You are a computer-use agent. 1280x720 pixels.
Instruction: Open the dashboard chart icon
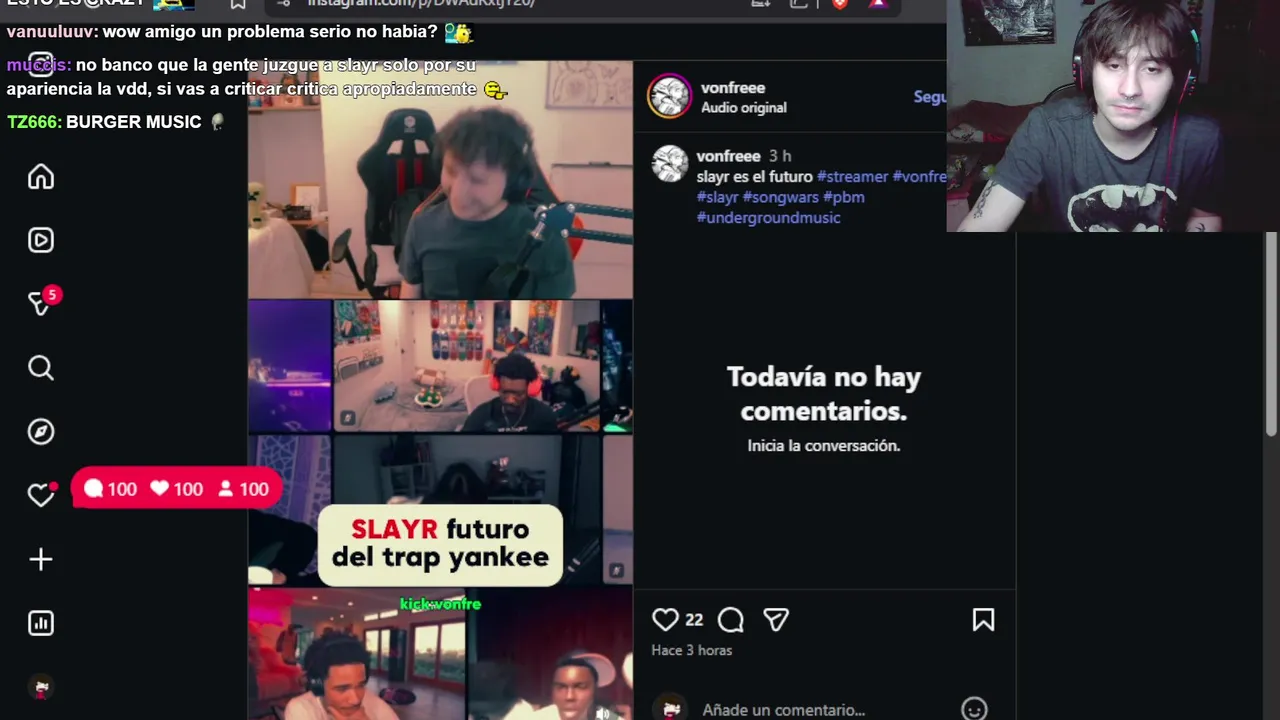coord(41,623)
